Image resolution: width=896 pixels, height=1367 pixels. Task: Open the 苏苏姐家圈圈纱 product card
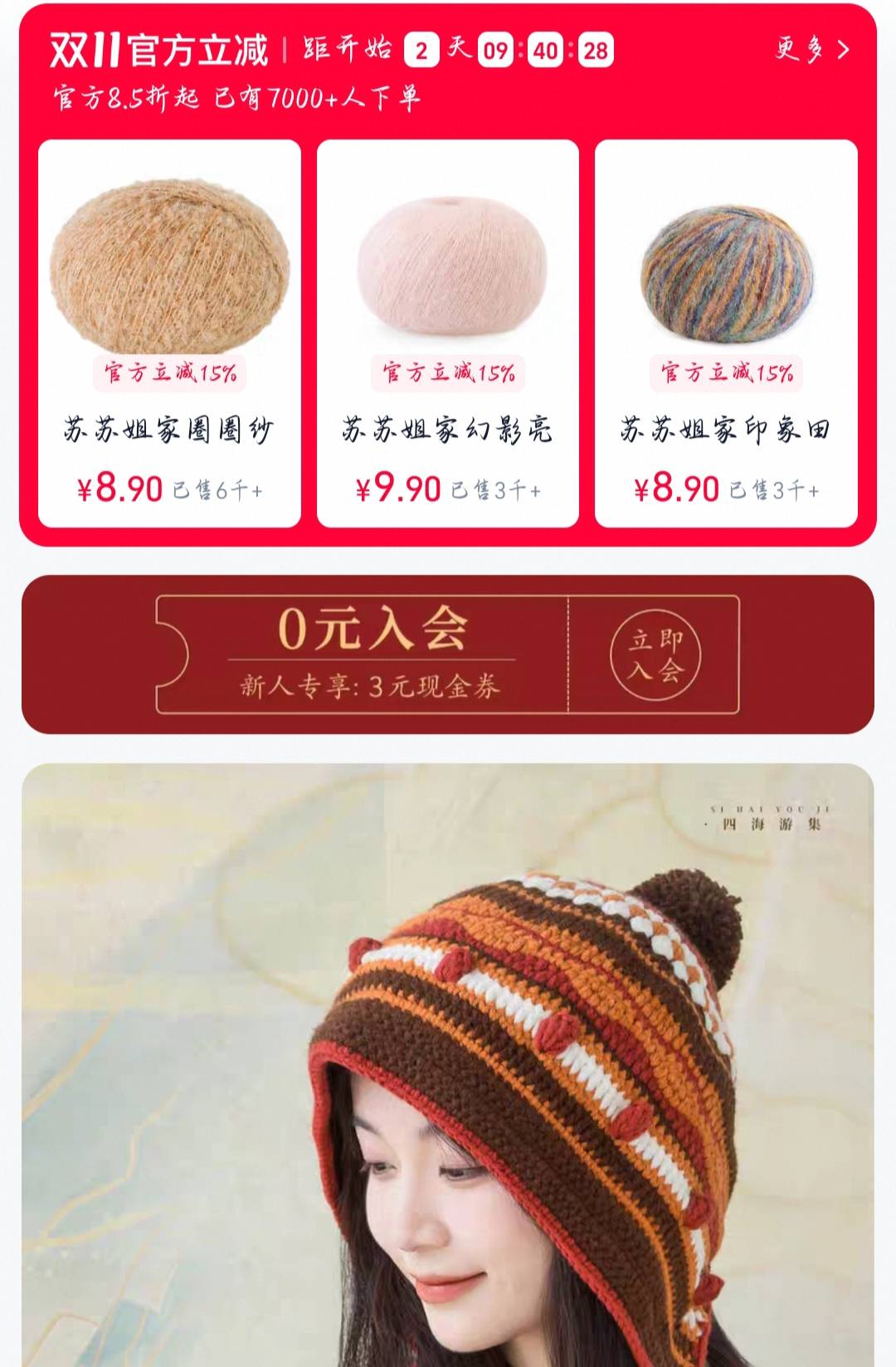[x=169, y=333]
